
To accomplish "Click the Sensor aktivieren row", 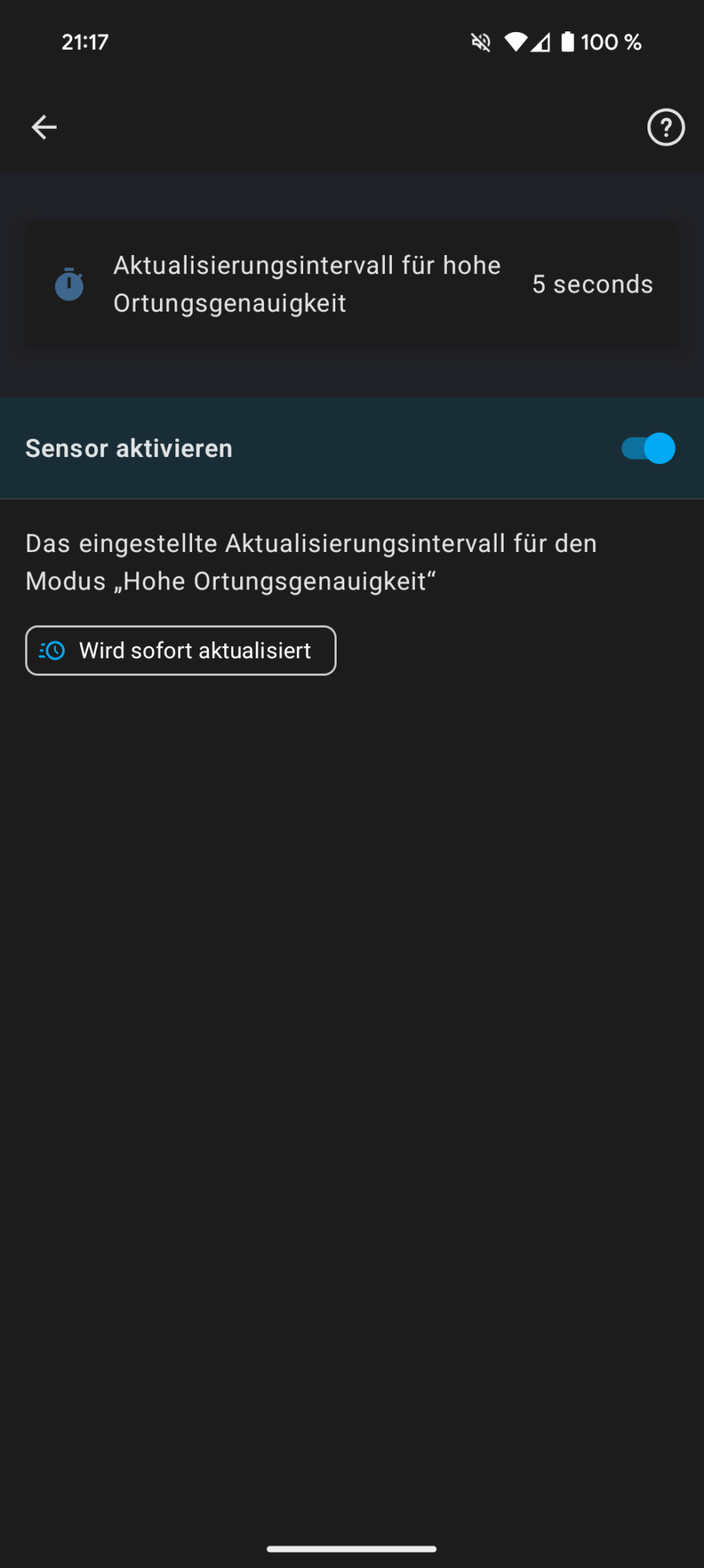I will 352,448.
